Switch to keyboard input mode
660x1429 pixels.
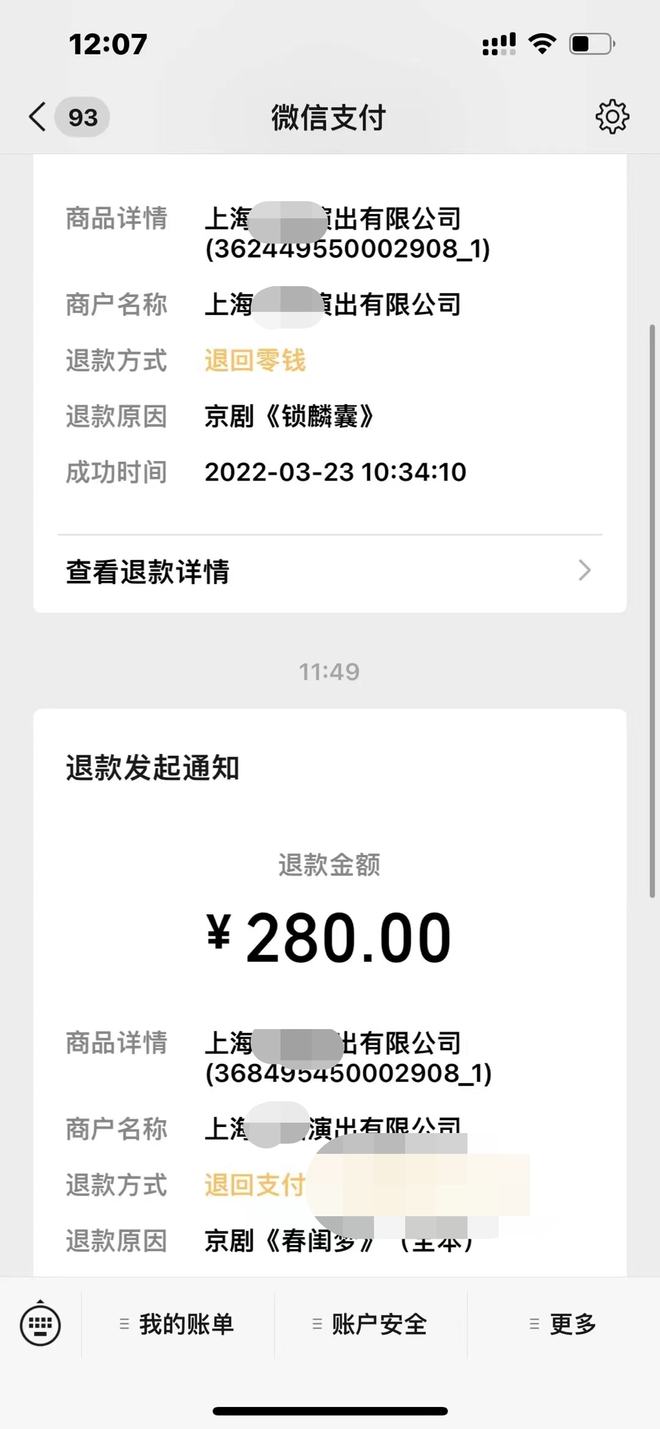(x=40, y=1324)
